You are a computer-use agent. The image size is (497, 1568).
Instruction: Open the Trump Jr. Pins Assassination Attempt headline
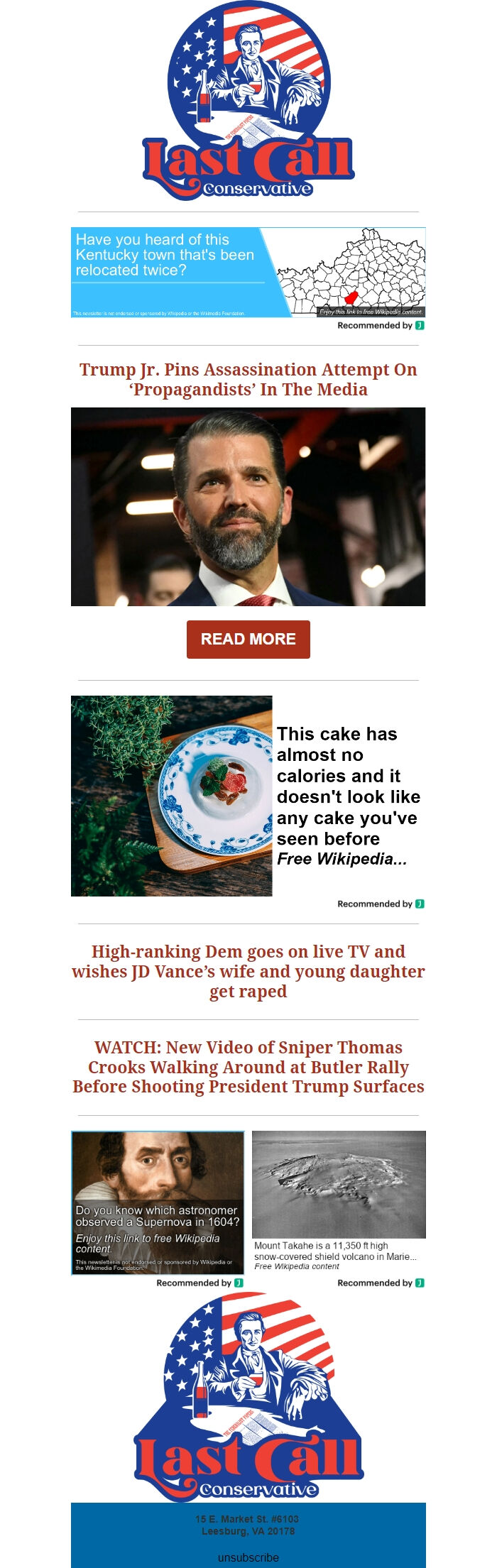(248, 379)
